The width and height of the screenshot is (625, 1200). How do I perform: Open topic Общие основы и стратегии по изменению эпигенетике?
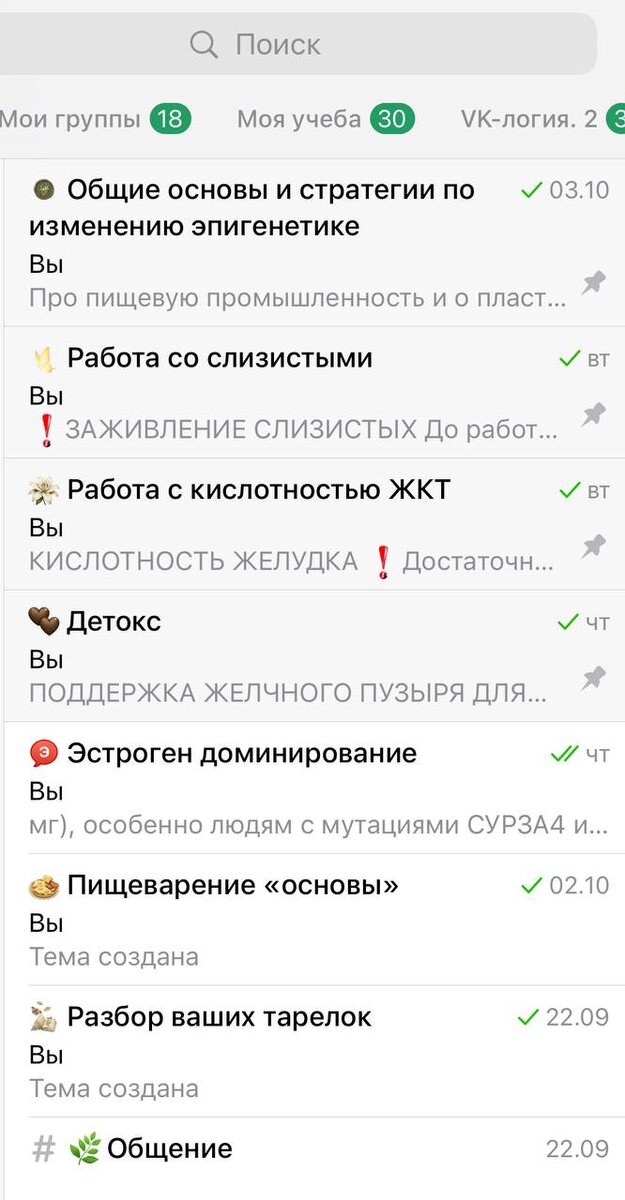pyautogui.click(x=314, y=243)
